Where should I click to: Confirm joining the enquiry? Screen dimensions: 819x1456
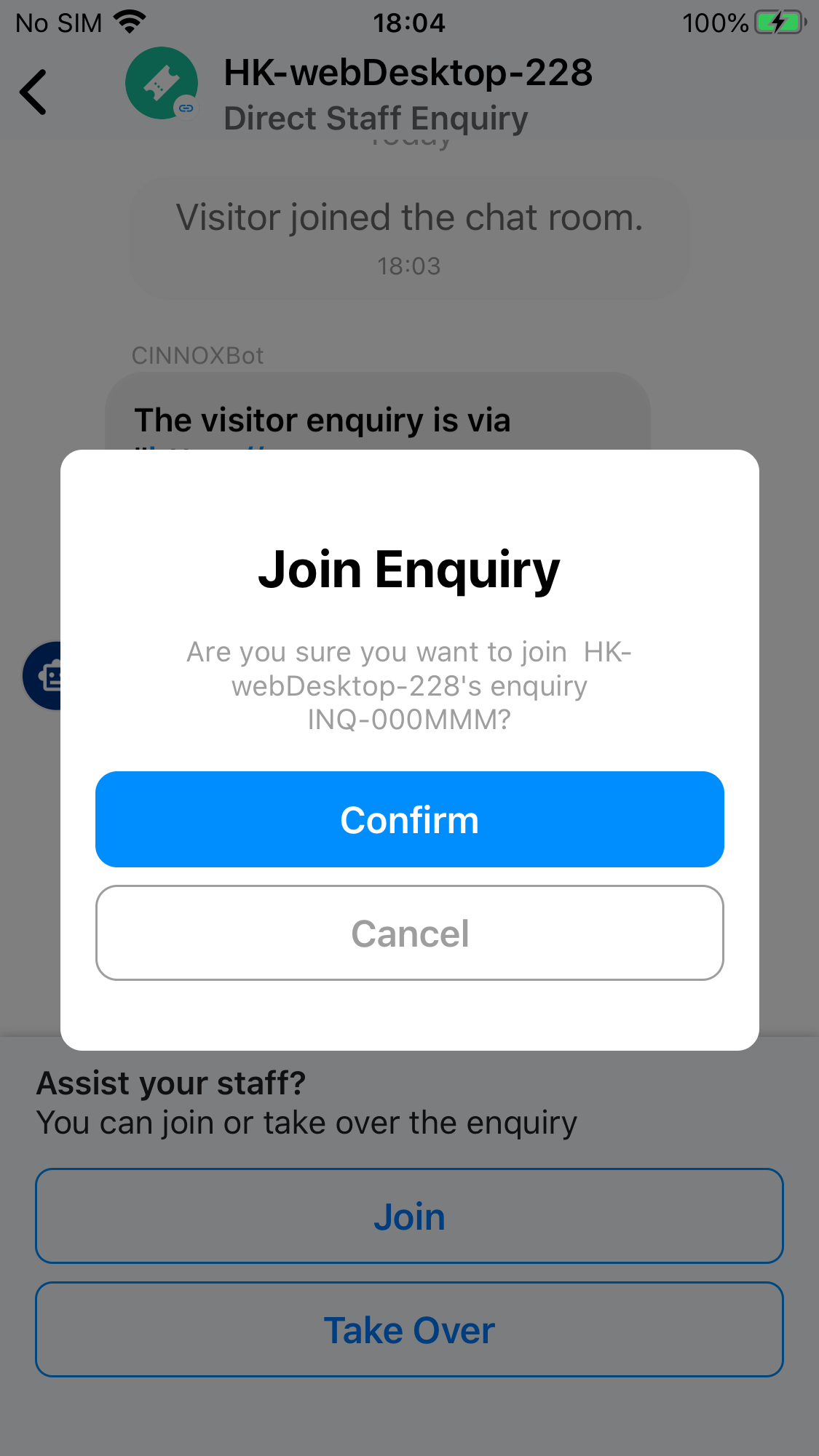coord(409,819)
